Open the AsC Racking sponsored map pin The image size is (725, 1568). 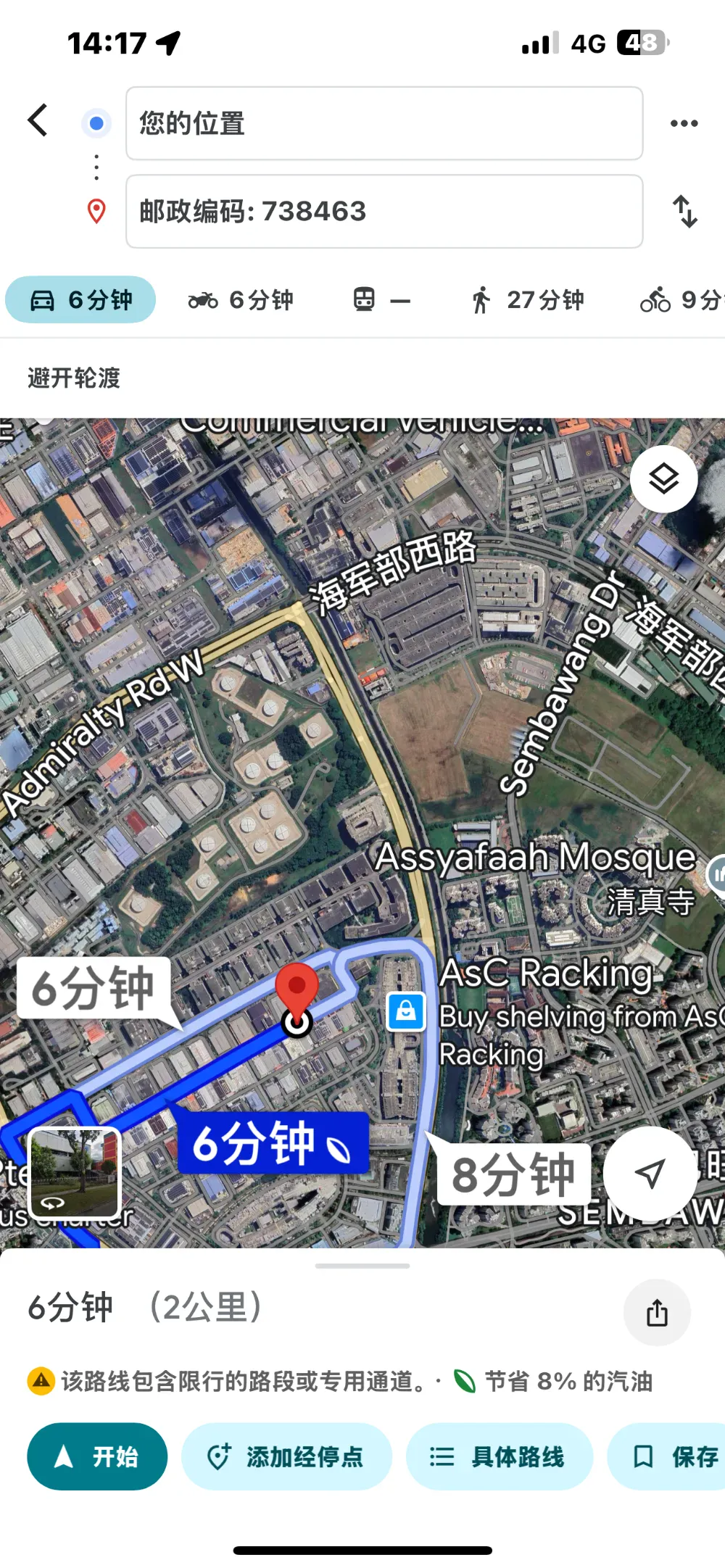coord(406,1011)
